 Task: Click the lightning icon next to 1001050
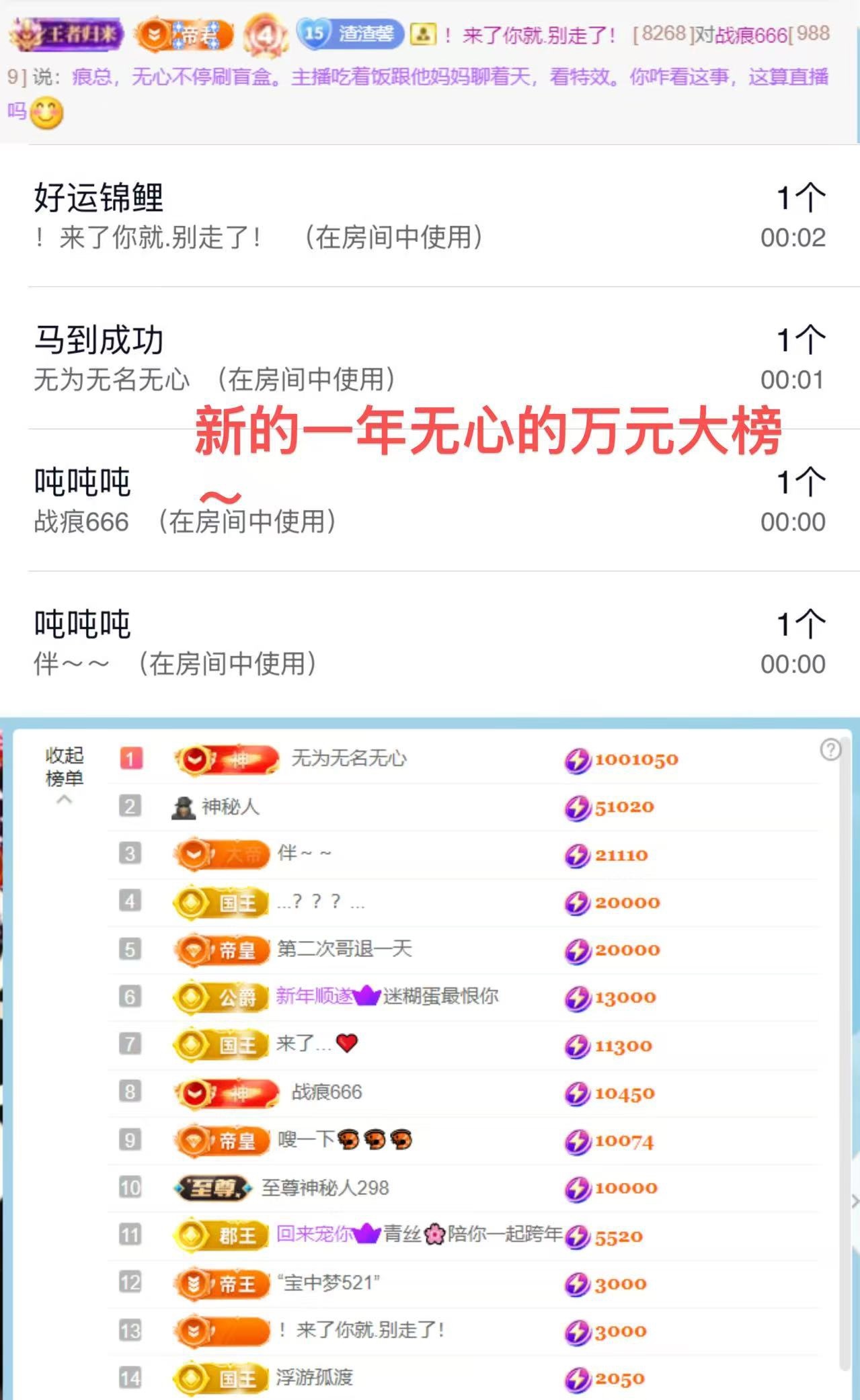pos(576,758)
